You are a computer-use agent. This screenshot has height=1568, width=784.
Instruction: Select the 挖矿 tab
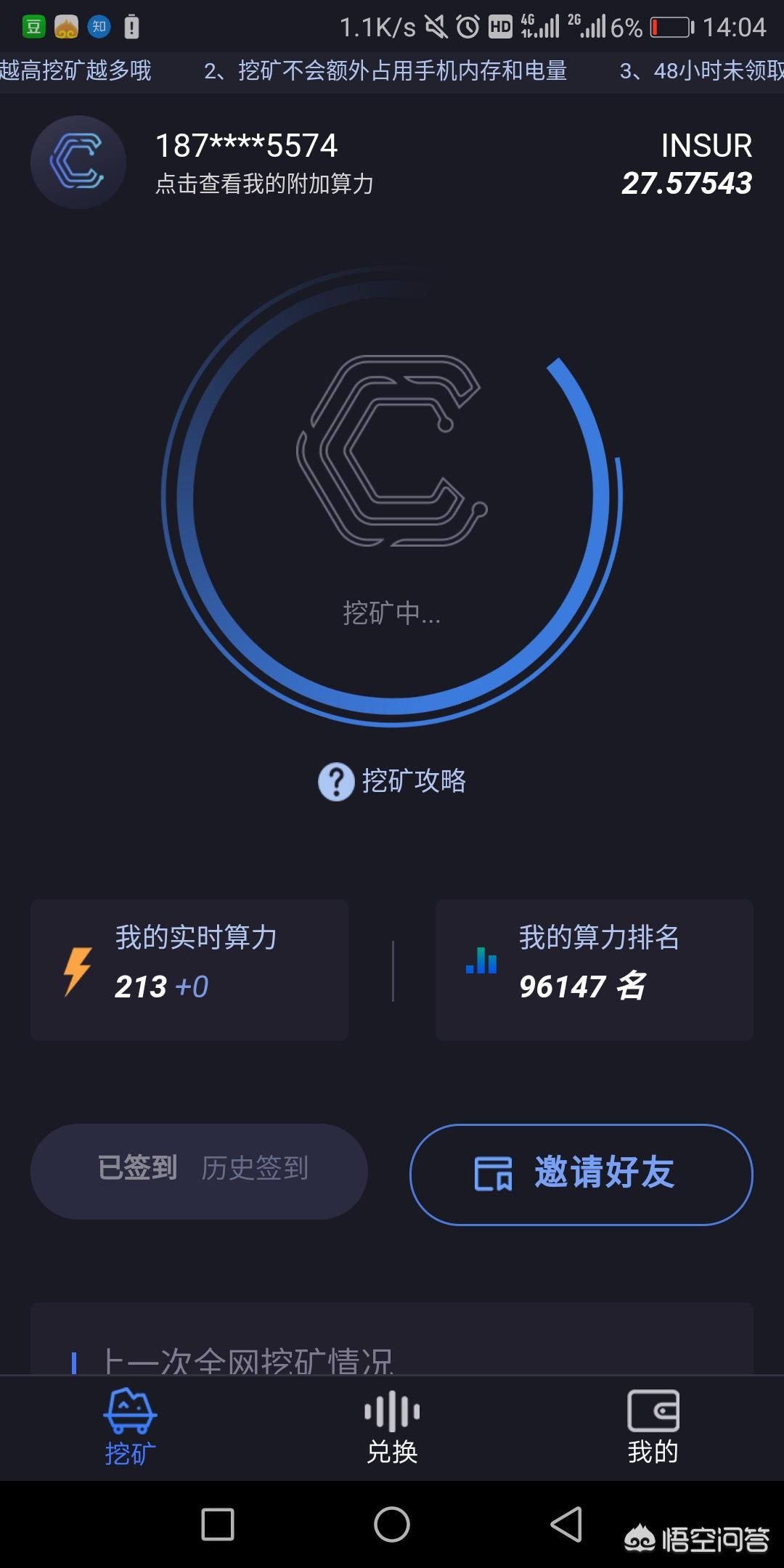click(x=131, y=1426)
